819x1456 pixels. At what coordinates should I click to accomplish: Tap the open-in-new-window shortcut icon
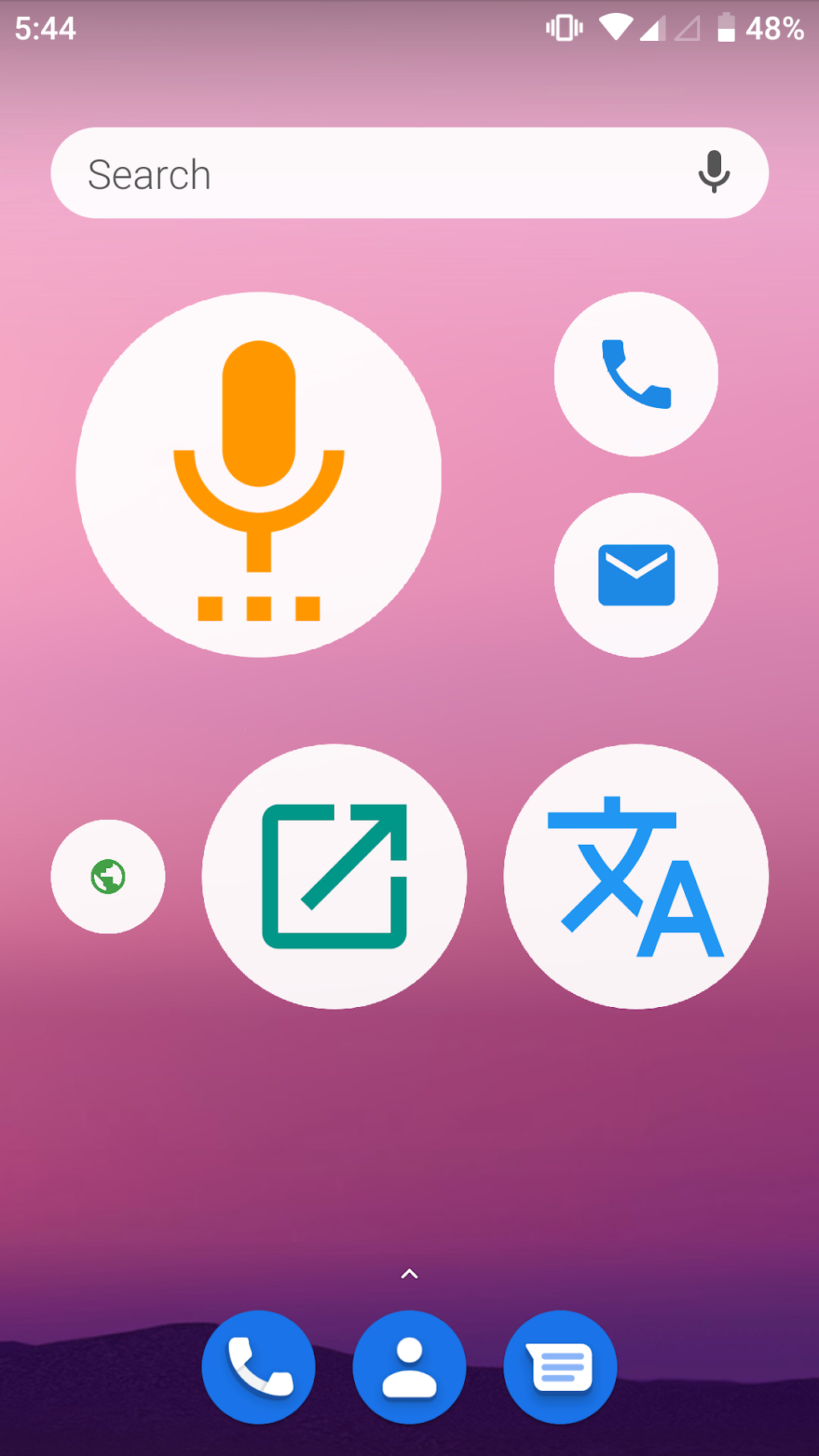tap(334, 875)
